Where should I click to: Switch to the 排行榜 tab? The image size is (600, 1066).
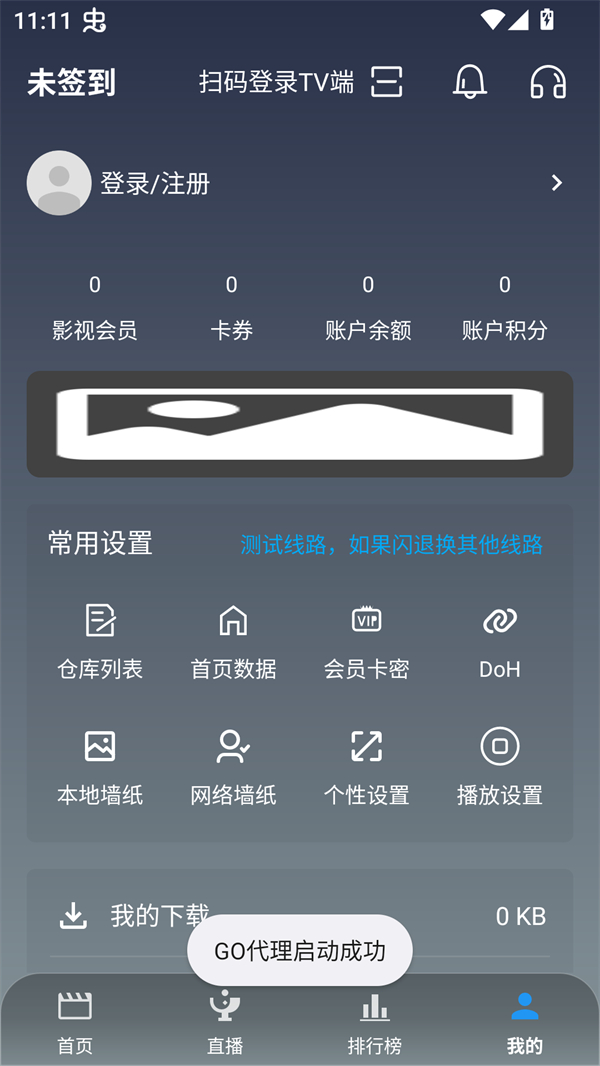[375, 1020]
